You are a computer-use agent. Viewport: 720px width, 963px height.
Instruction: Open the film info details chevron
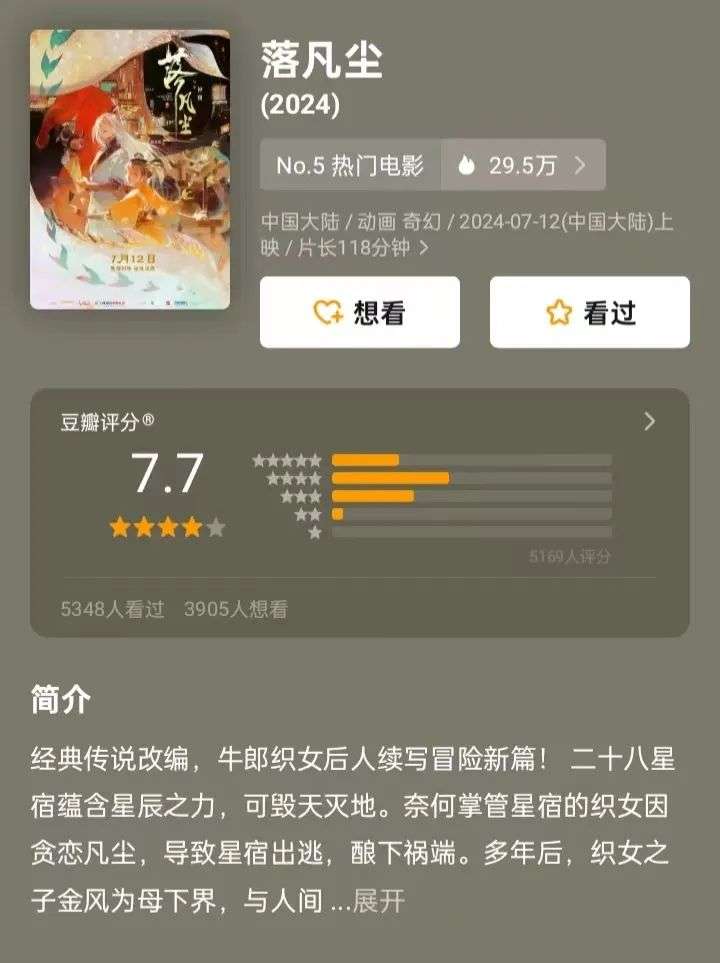click(424, 247)
